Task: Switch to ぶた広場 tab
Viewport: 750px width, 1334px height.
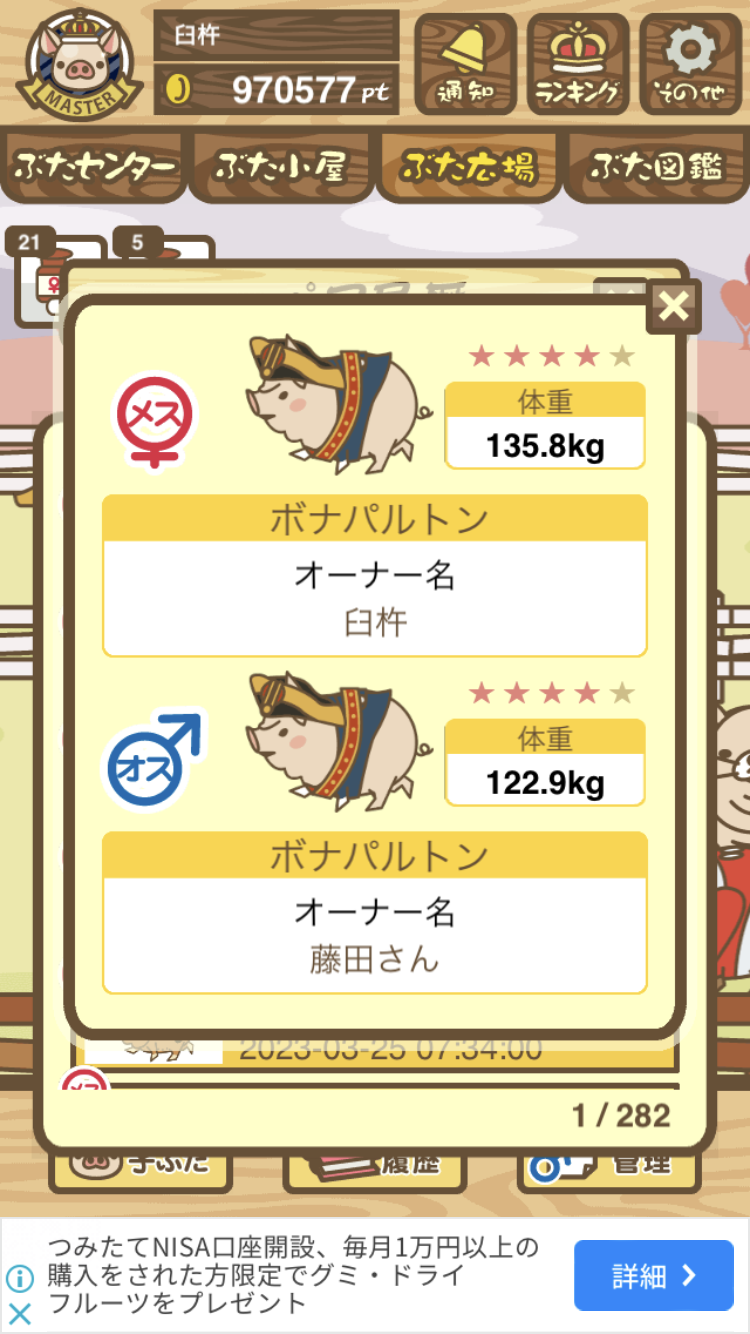Action: tap(468, 166)
